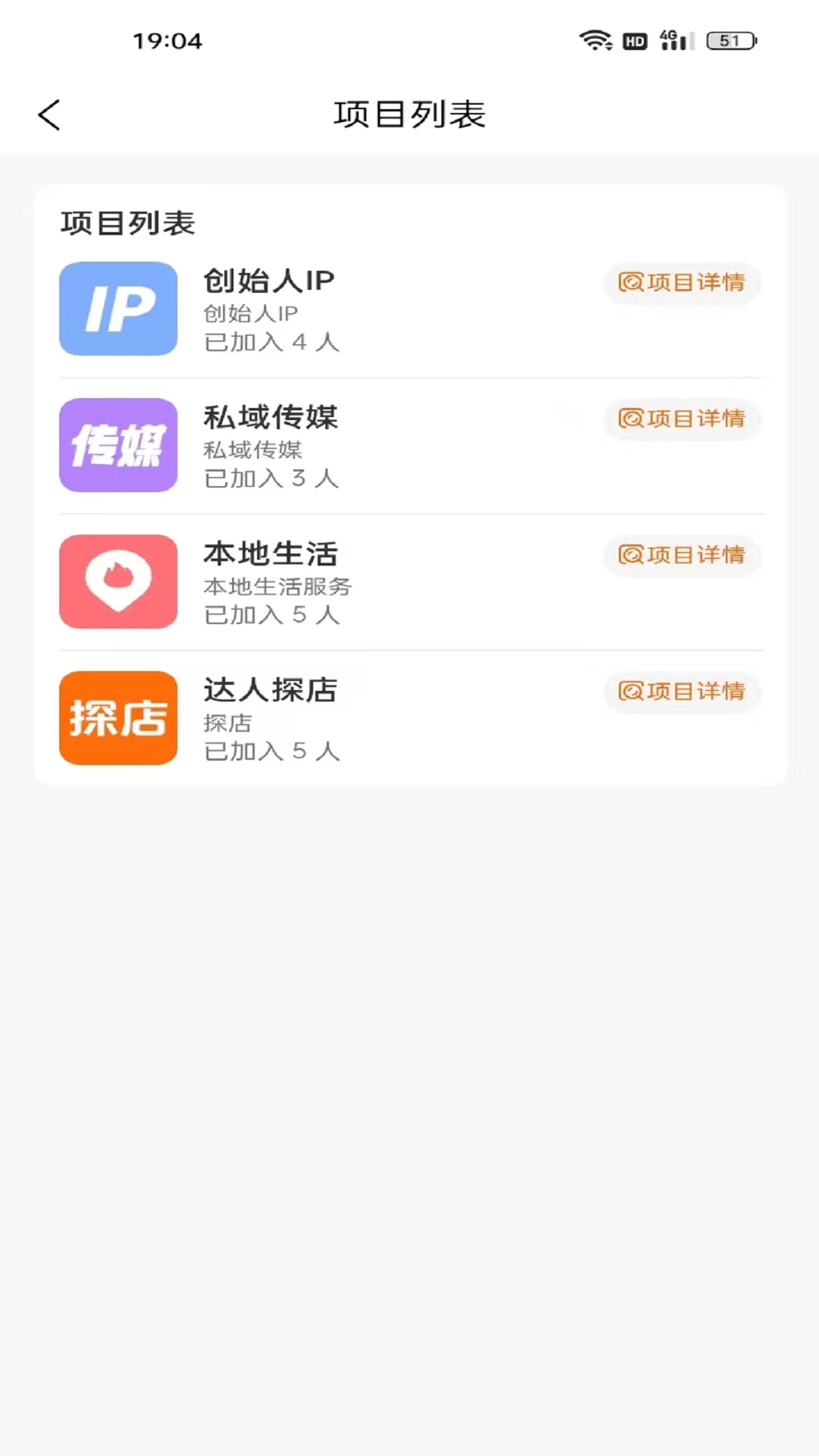Select the 本地生活服务 subtitle text
Viewport: 819px width, 1456px height.
pyautogui.click(x=277, y=586)
